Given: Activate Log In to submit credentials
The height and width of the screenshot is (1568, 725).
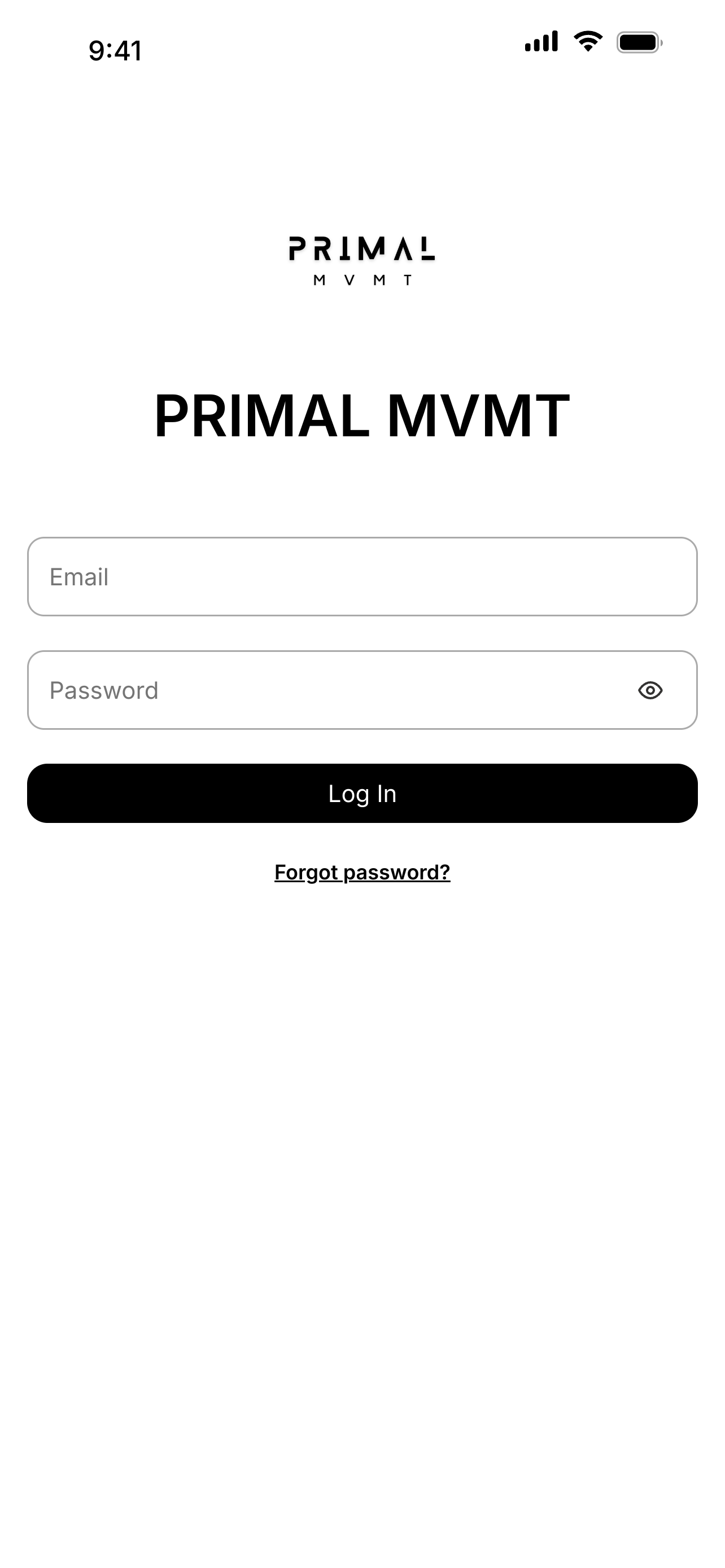Looking at the screenshot, I should [362, 793].
